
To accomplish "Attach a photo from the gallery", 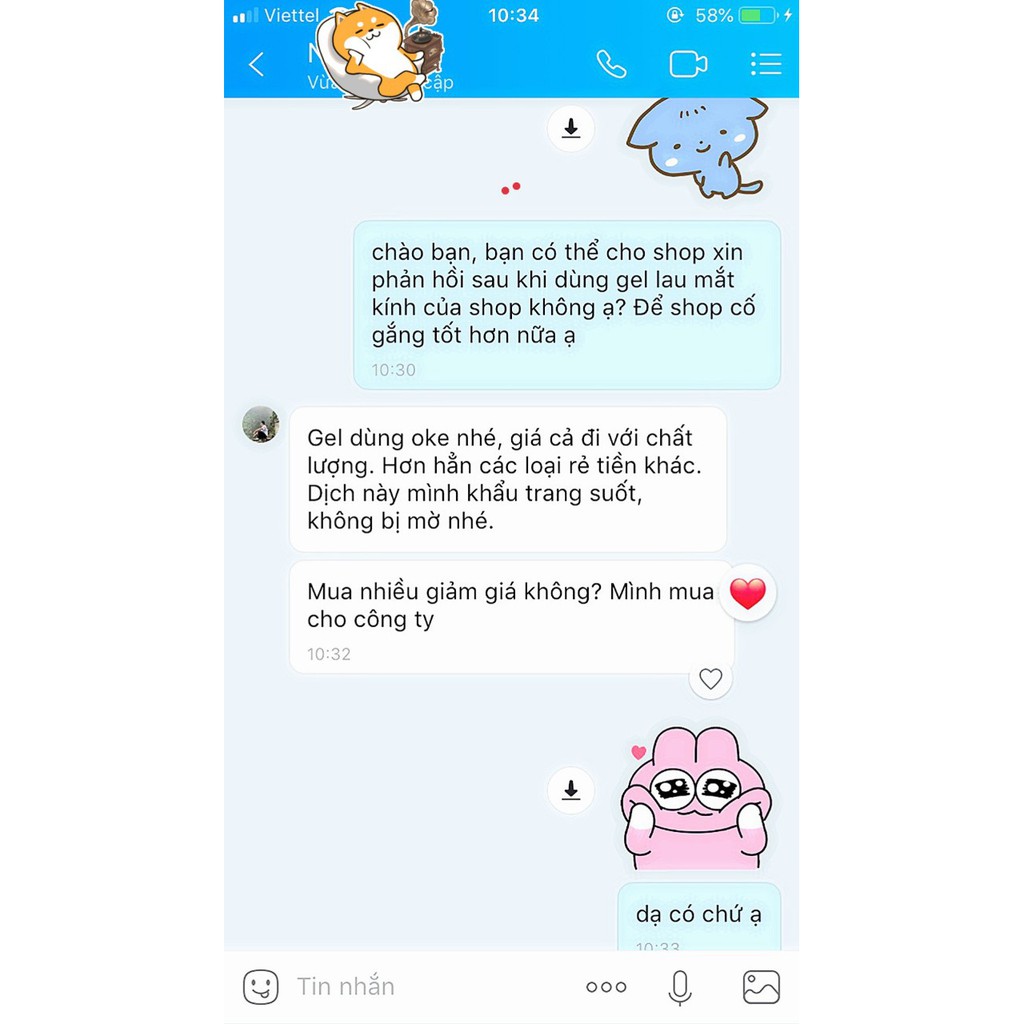I will [761, 987].
